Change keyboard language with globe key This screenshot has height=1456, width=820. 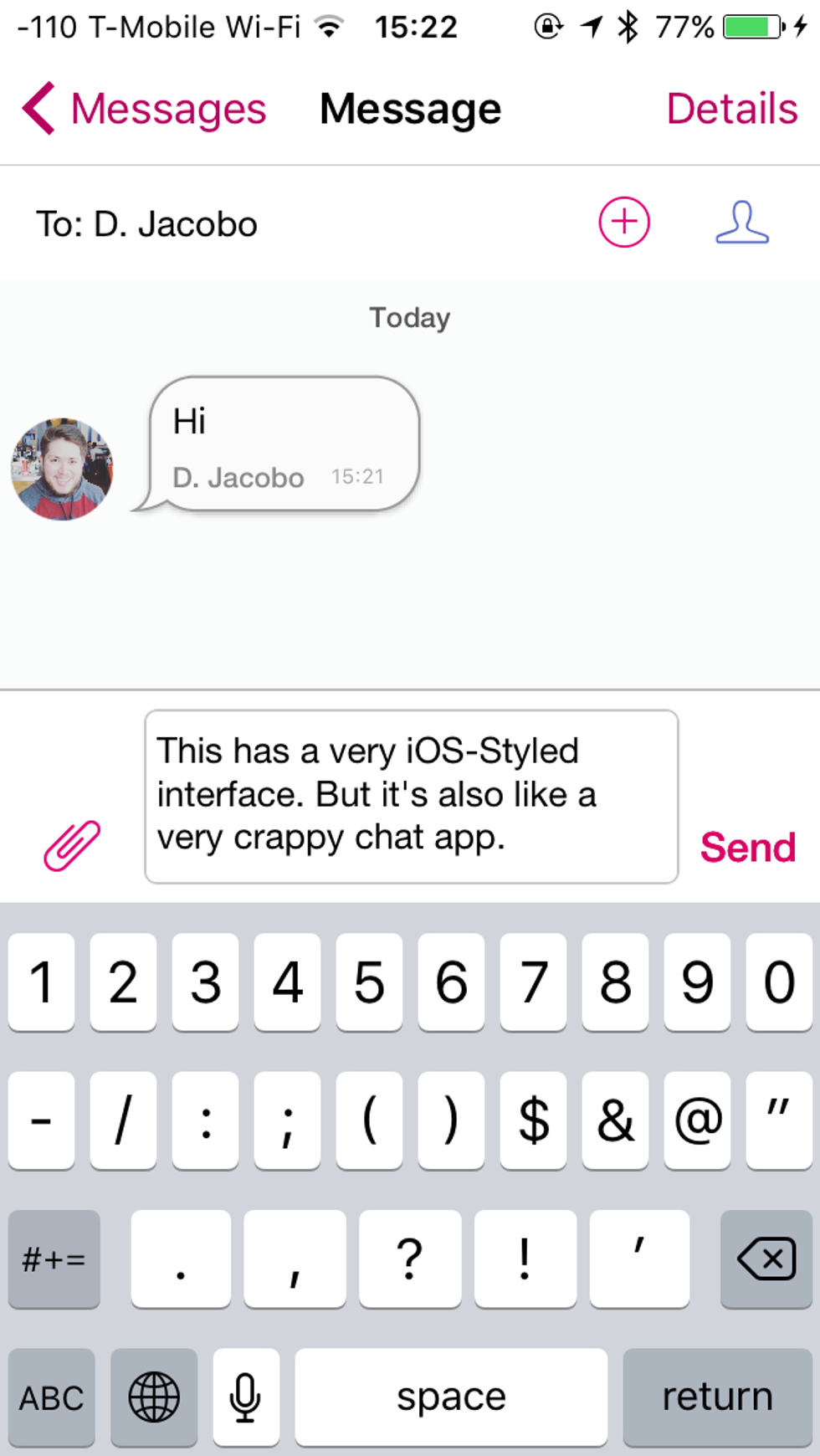(154, 1397)
